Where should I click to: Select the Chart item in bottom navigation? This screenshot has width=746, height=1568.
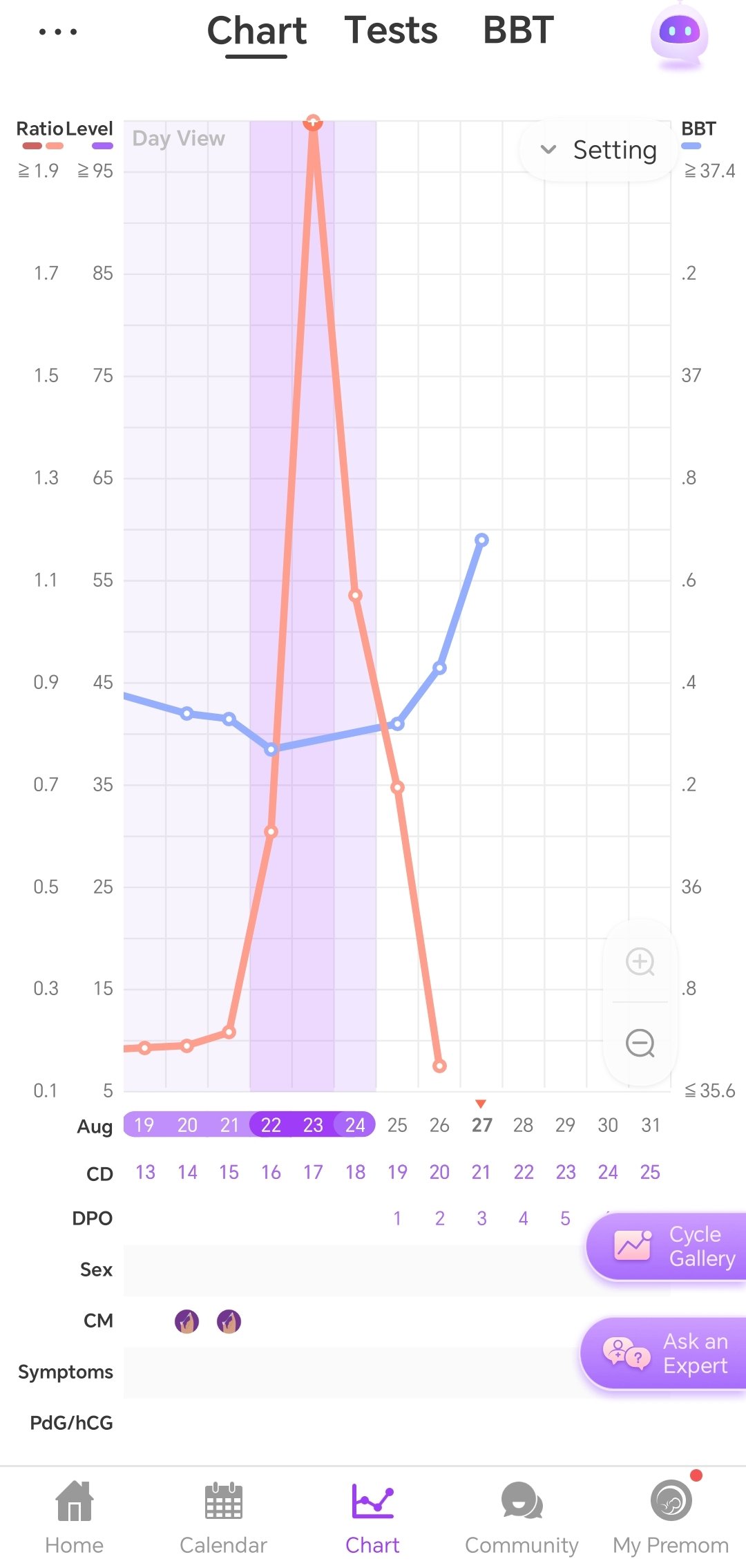(372, 1518)
